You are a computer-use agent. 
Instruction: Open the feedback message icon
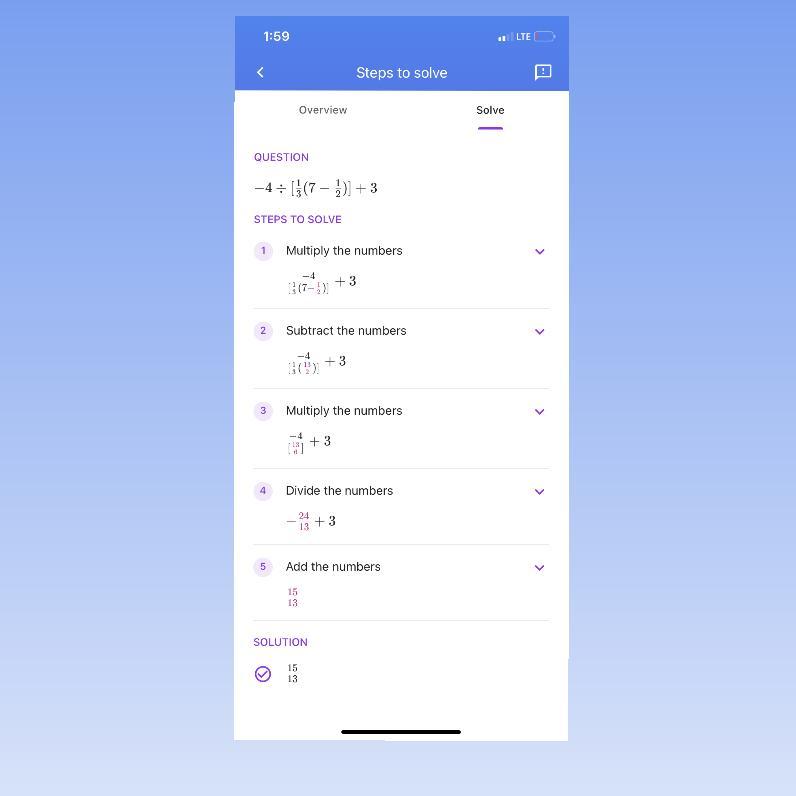[x=543, y=72]
